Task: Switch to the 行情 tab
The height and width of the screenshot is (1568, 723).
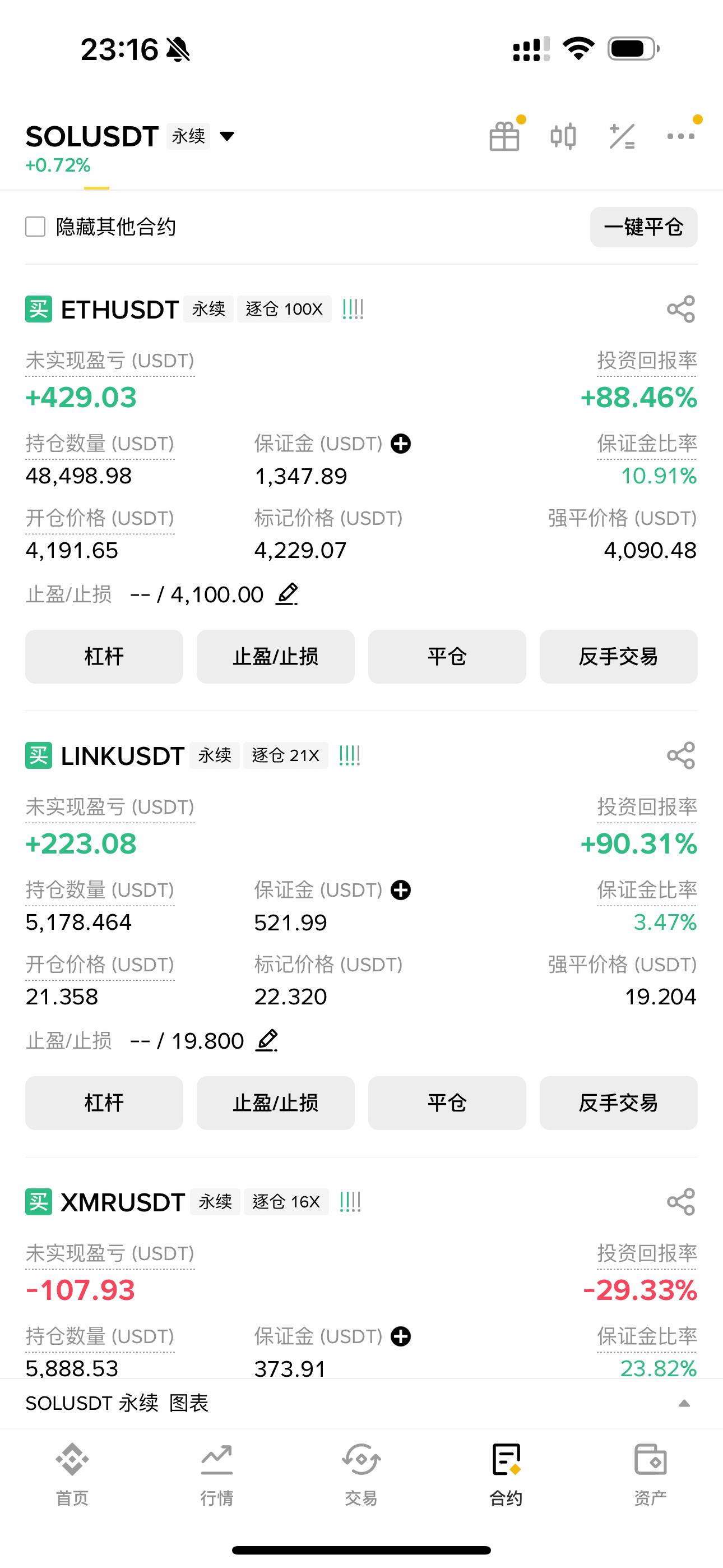Action: point(217,1474)
